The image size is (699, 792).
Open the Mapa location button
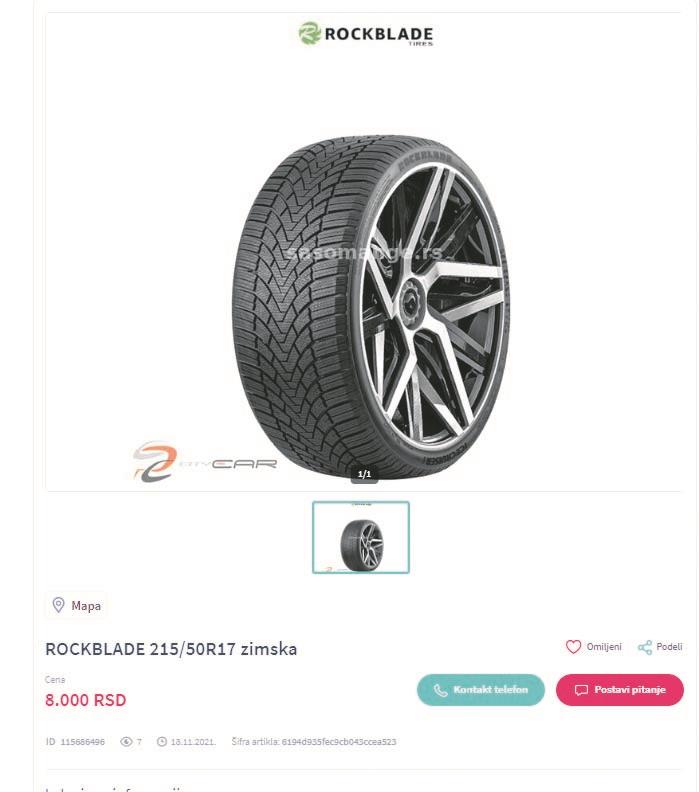click(76, 605)
